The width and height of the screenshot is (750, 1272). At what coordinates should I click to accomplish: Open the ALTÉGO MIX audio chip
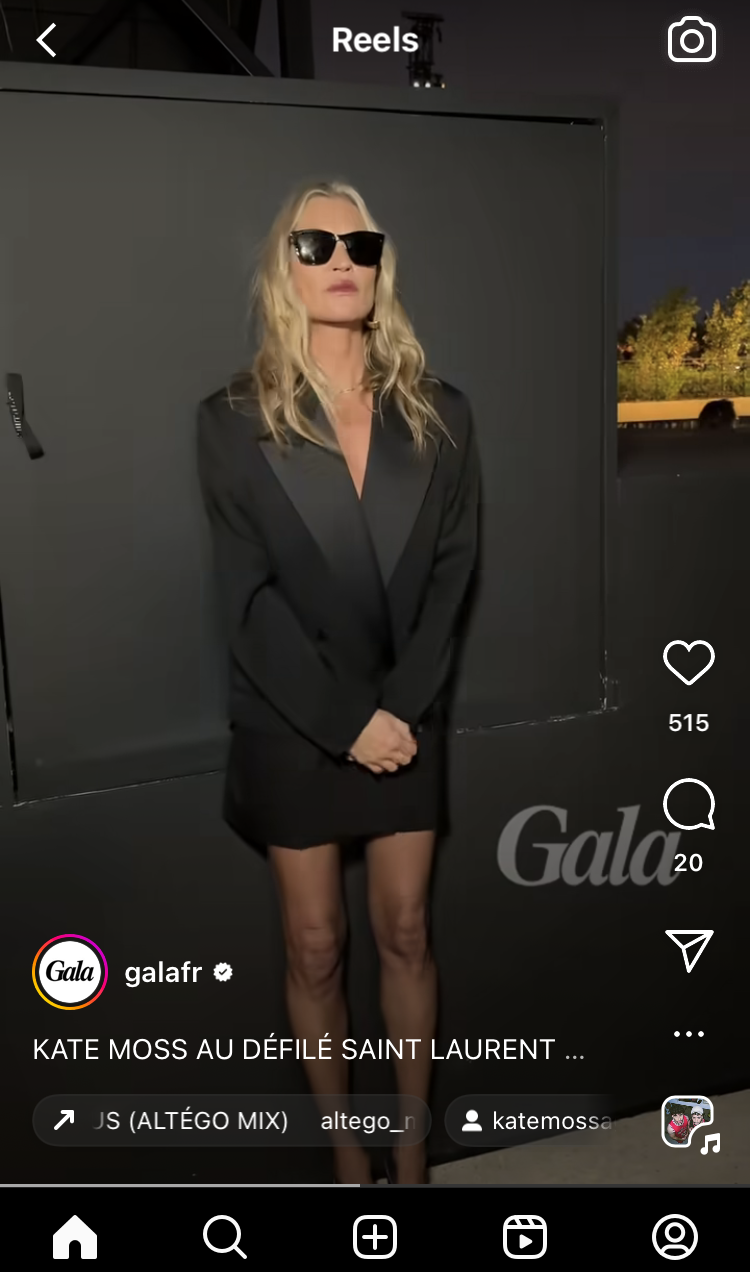[232, 1121]
